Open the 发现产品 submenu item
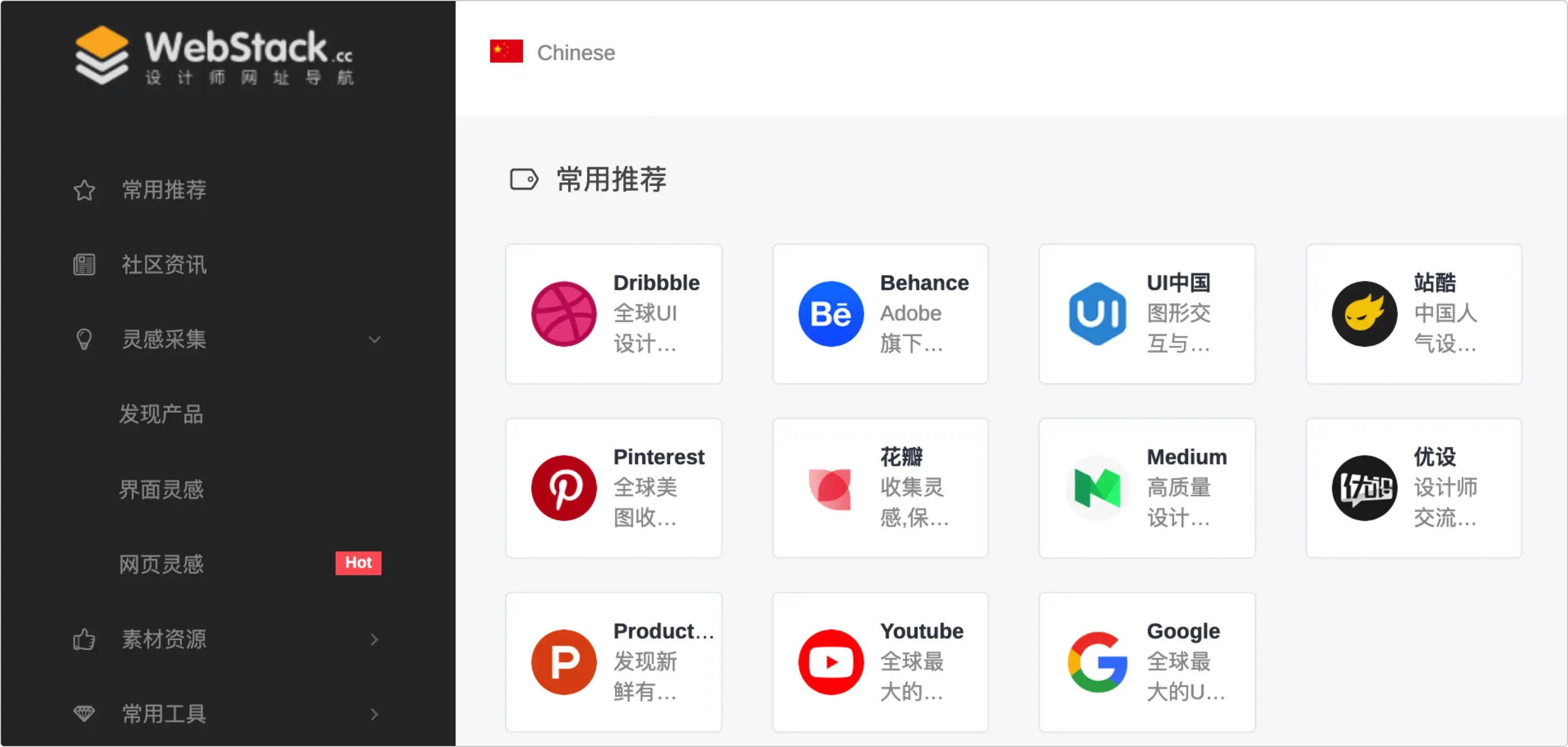The height and width of the screenshot is (747, 1568). point(161,414)
